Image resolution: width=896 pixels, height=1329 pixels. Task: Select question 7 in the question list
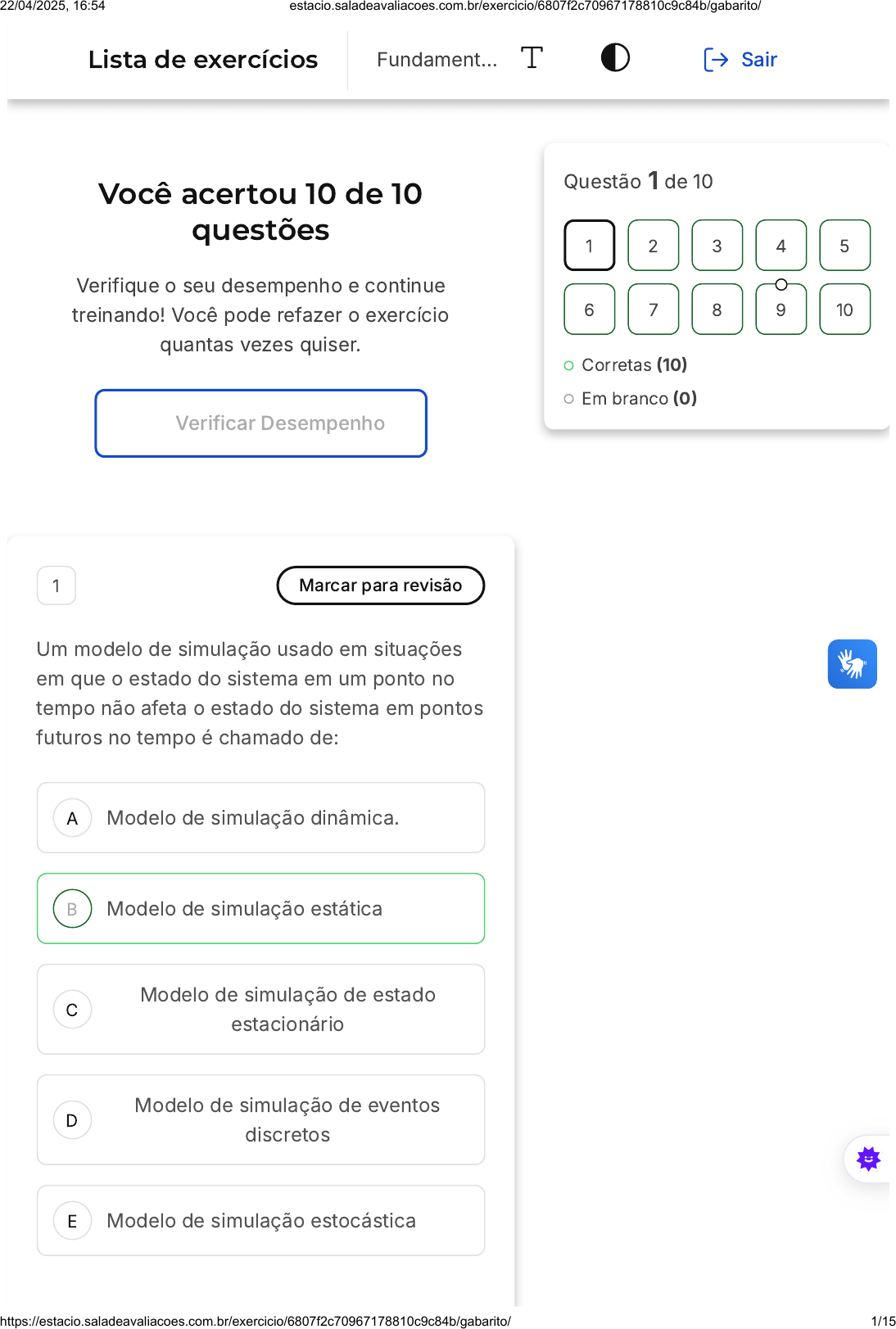click(653, 310)
